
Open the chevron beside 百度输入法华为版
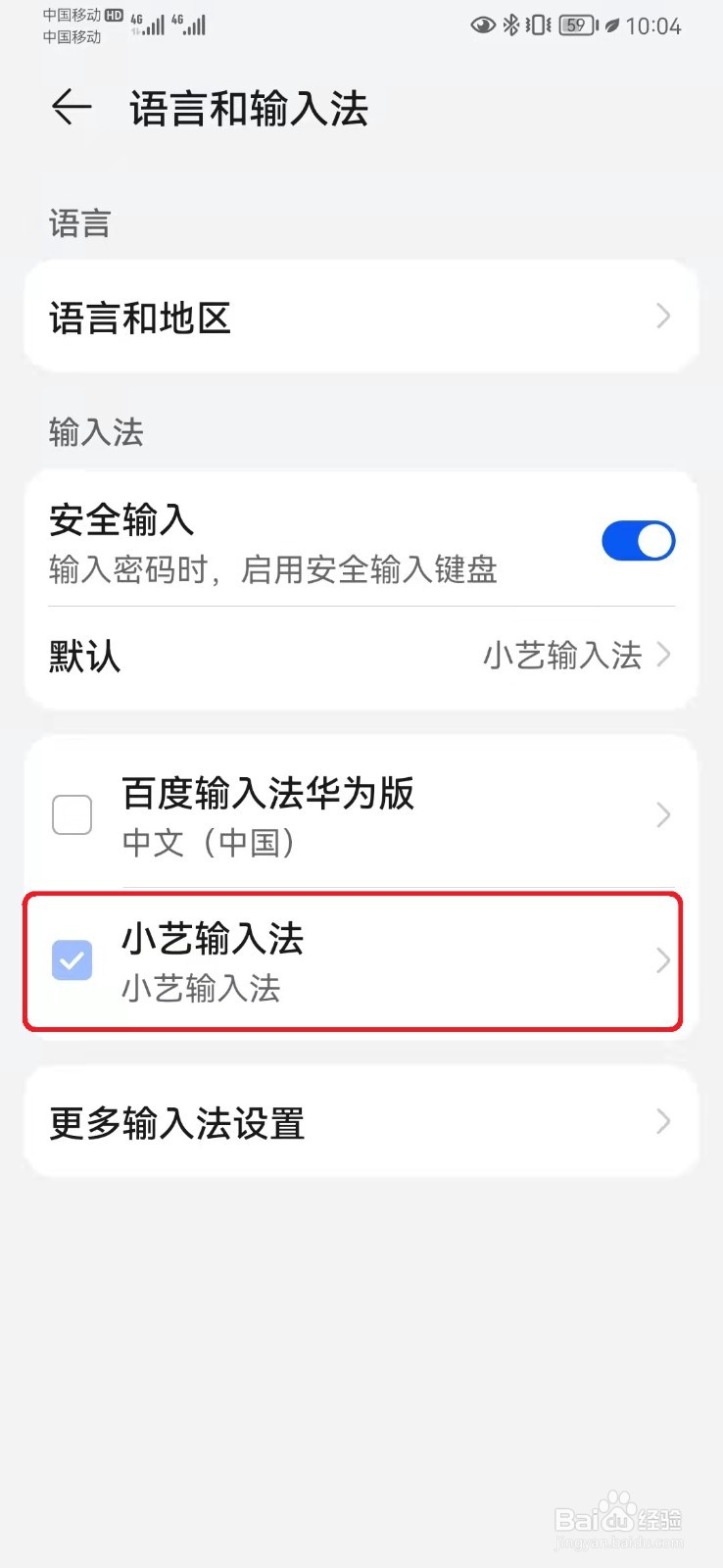(663, 814)
